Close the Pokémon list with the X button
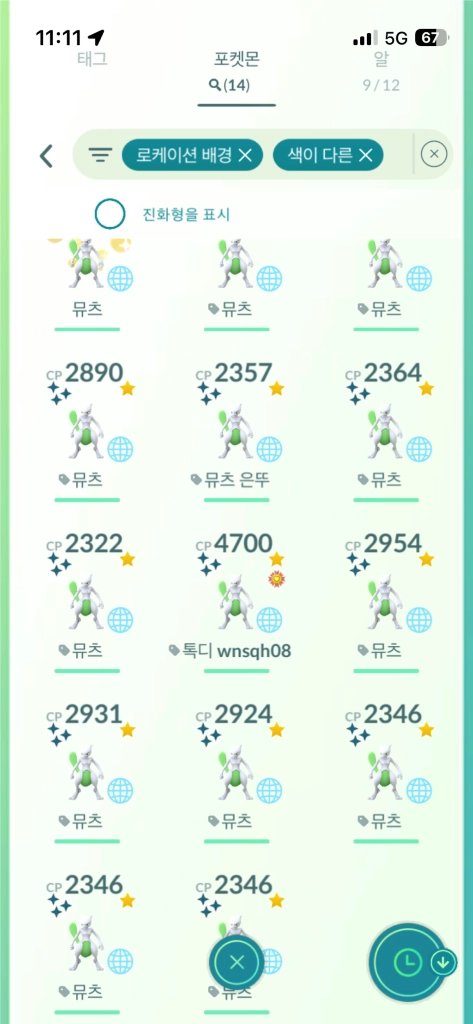This screenshot has height=1024, width=473. [x=237, y=961]
